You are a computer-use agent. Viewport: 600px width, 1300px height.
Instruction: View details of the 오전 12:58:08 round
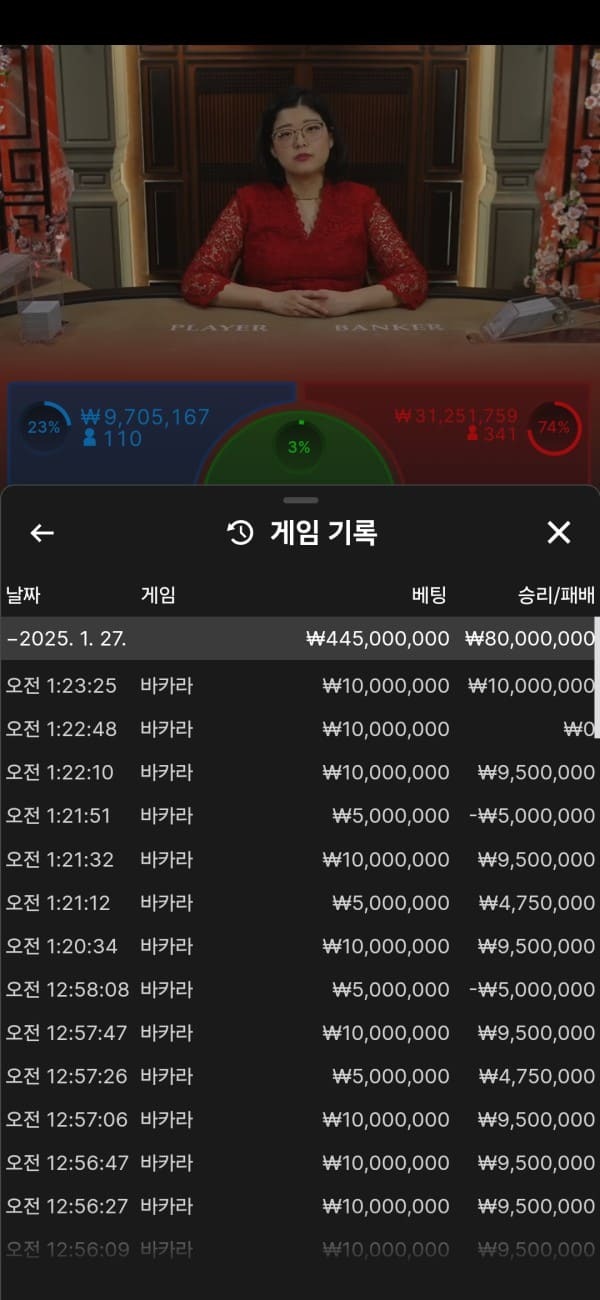[298, 989]
